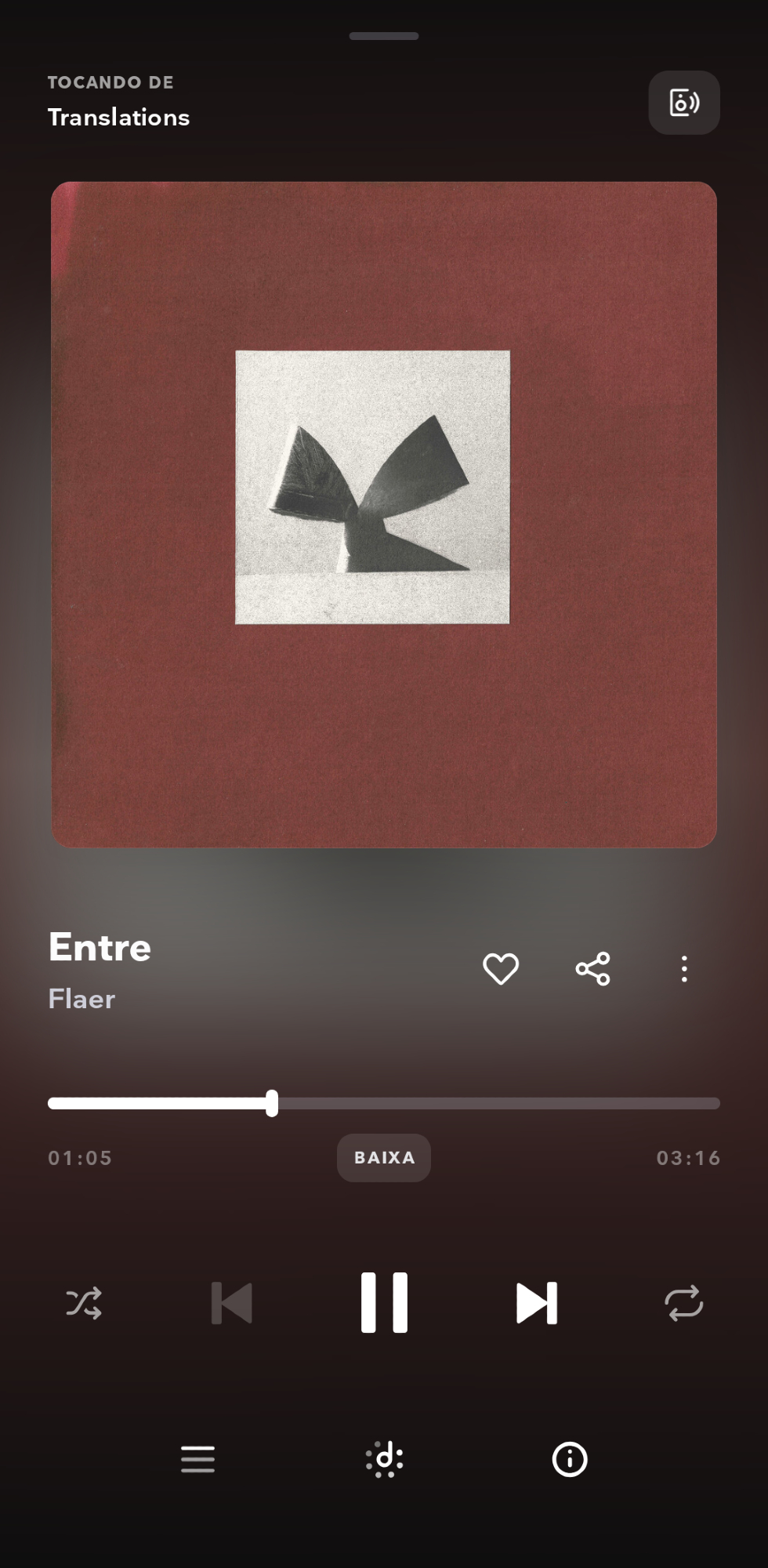Open the output device selector

click(x=683, y=103)
